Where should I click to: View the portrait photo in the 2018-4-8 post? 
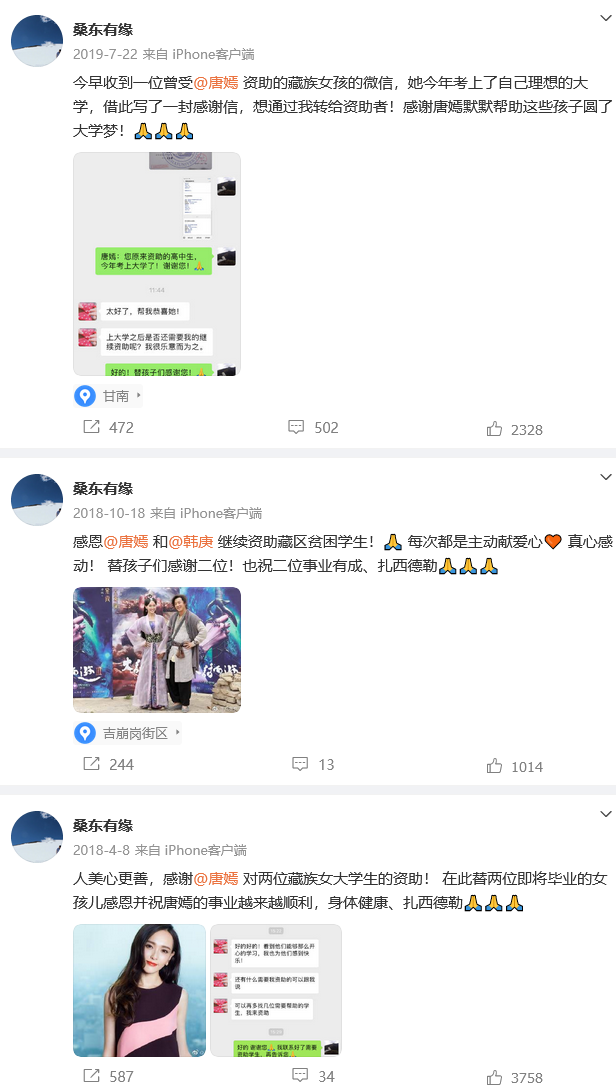[139, 990]
